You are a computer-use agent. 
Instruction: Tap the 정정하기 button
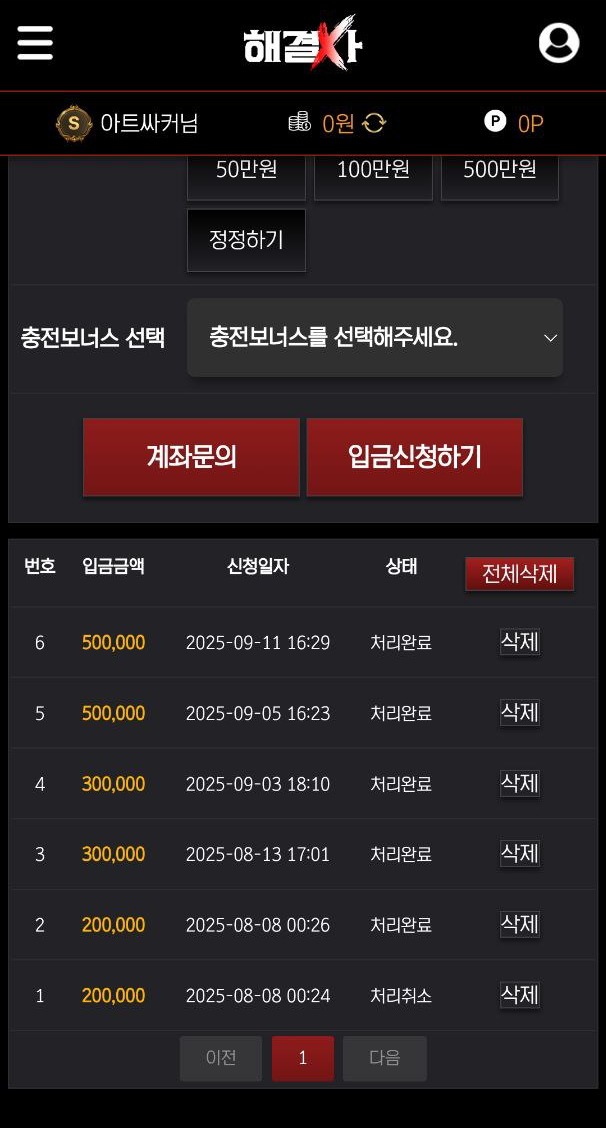246,240
